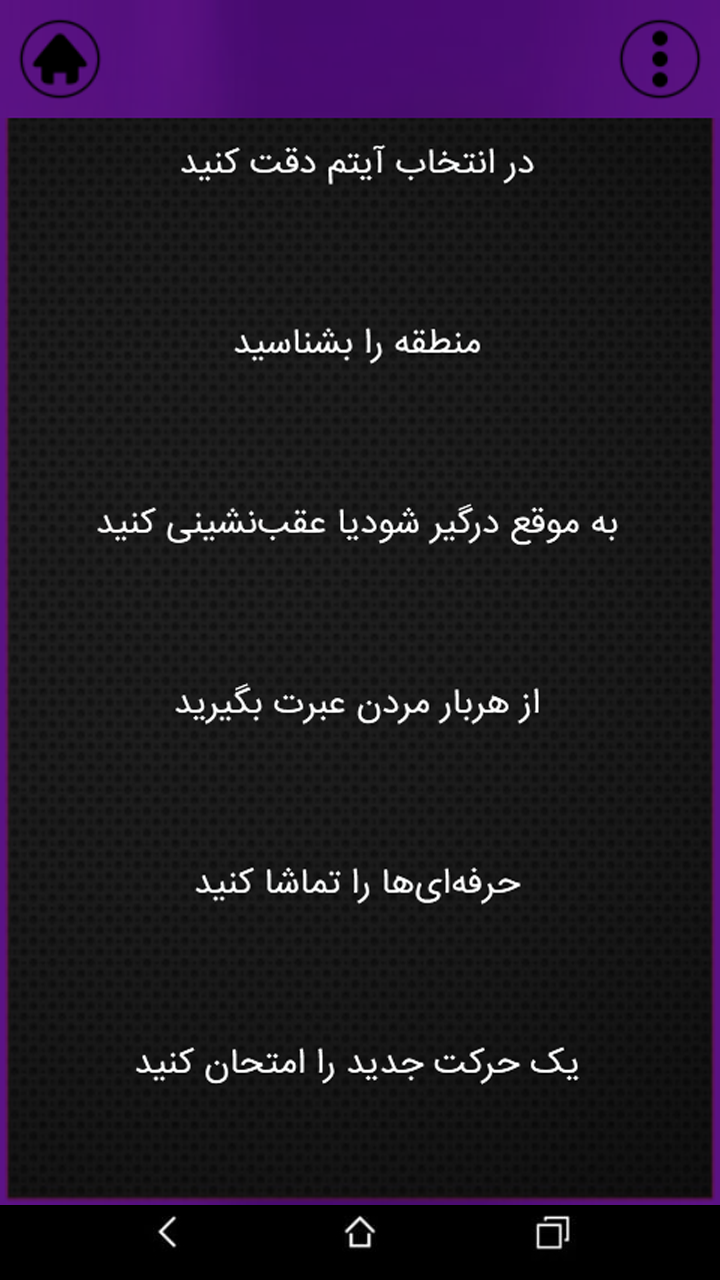Tap the vertical dots icon at top right

[x=659, y=58]
